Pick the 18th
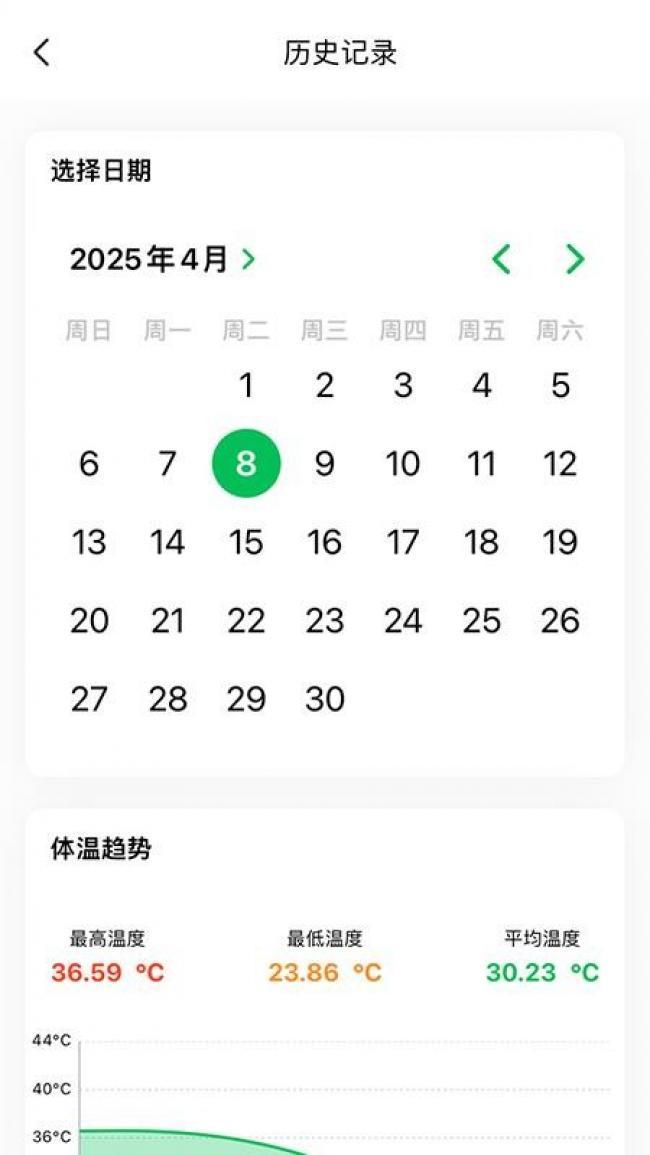This screenshot has width=650, height=1155. click(x=481, y=542)
